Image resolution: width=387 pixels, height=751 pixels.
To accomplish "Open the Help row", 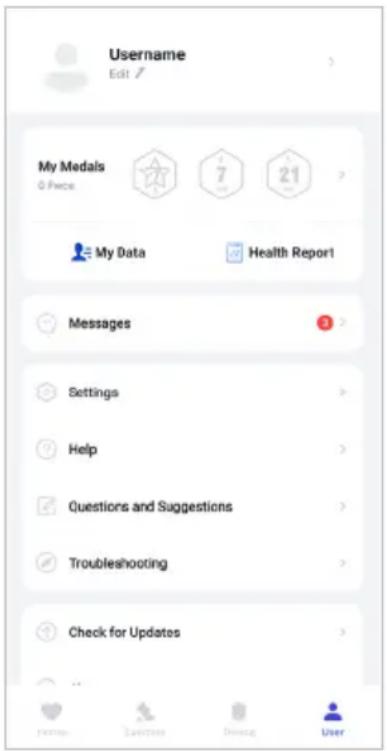I will pos(193,449).
